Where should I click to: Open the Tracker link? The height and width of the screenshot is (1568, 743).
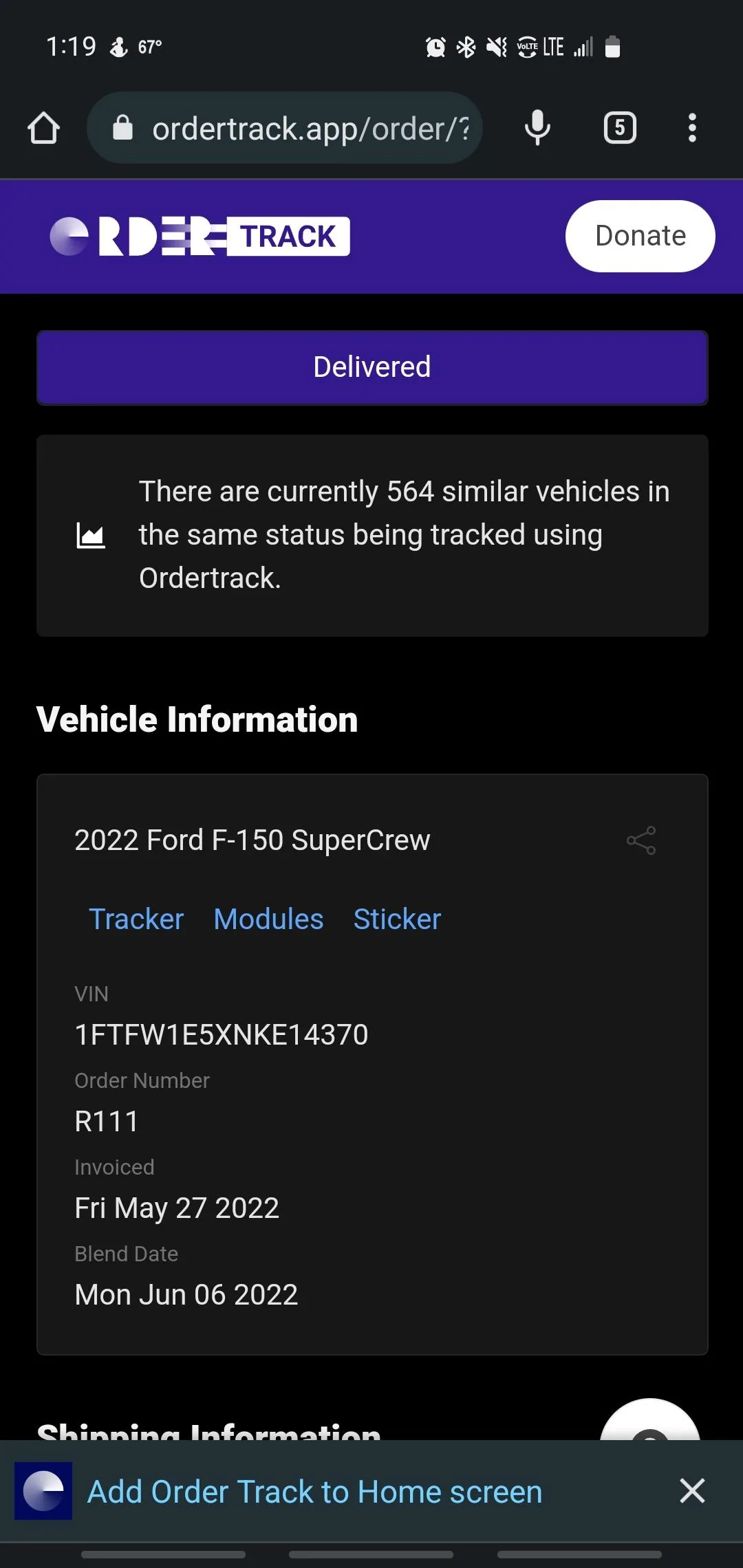tap(136, 919)
